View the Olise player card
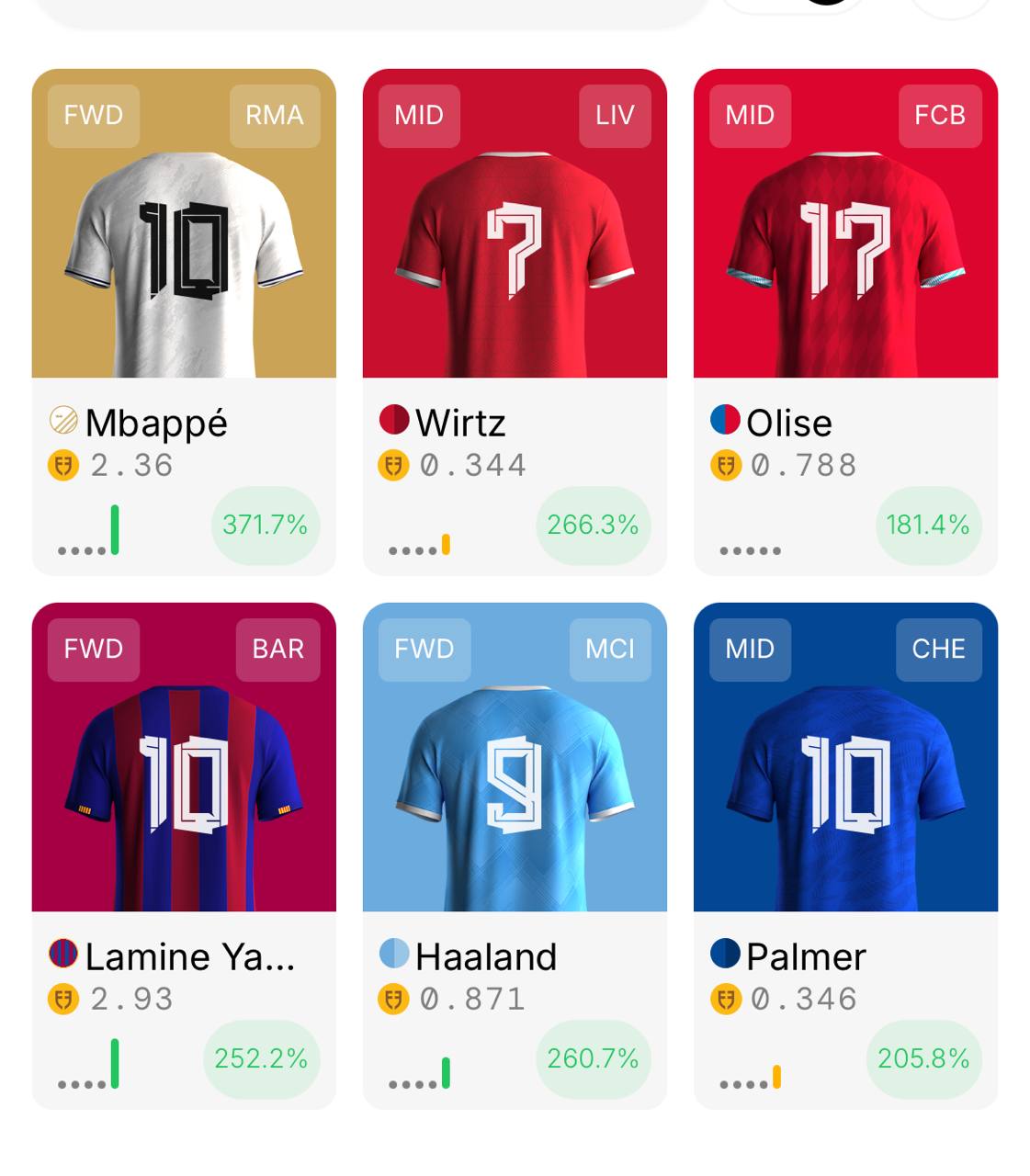Screen dimensions: 1030x1176 pos(845,322)
